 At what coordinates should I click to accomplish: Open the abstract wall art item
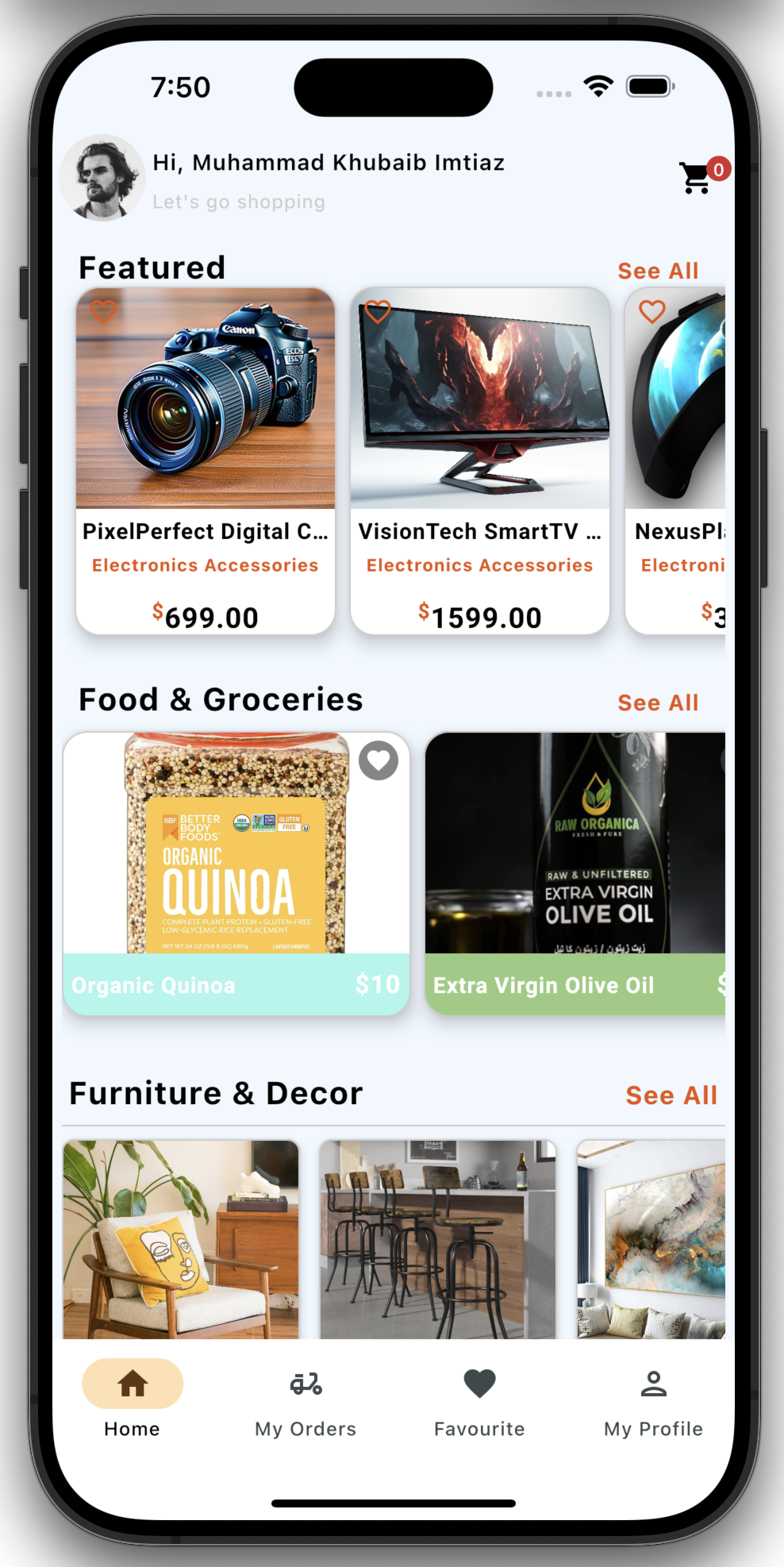pos(651,1239)
